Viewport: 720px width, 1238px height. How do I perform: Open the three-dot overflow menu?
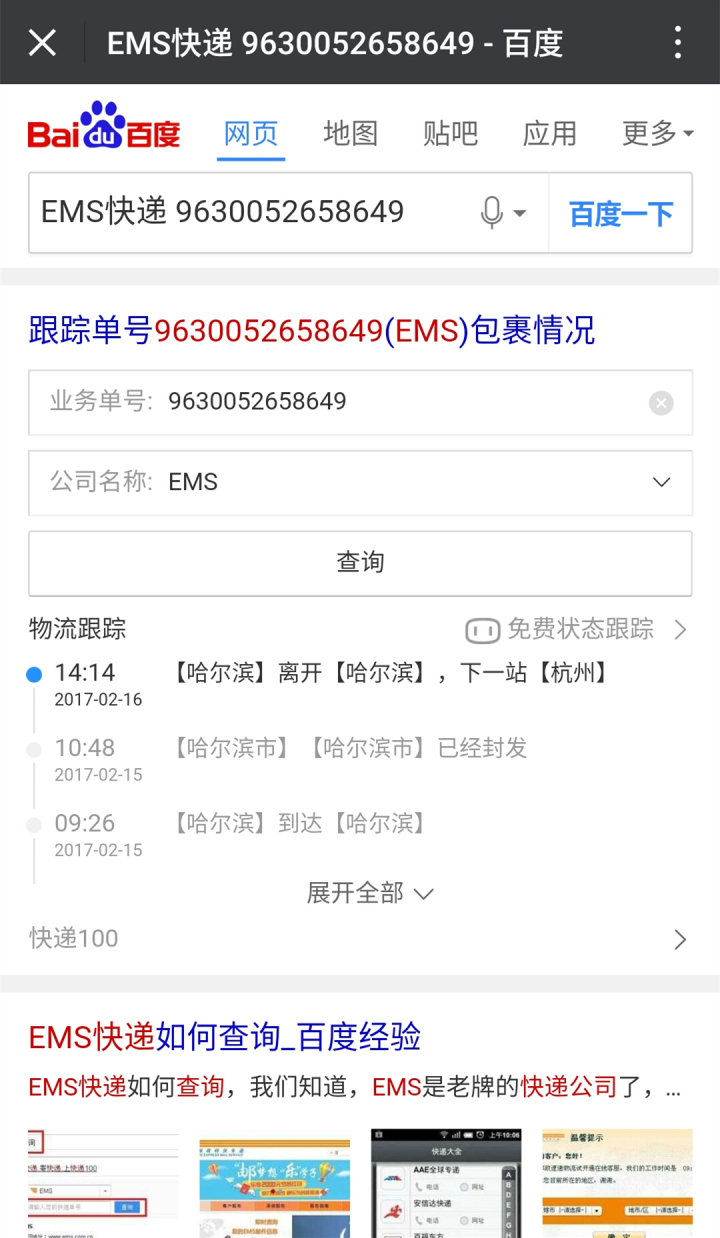678,43
